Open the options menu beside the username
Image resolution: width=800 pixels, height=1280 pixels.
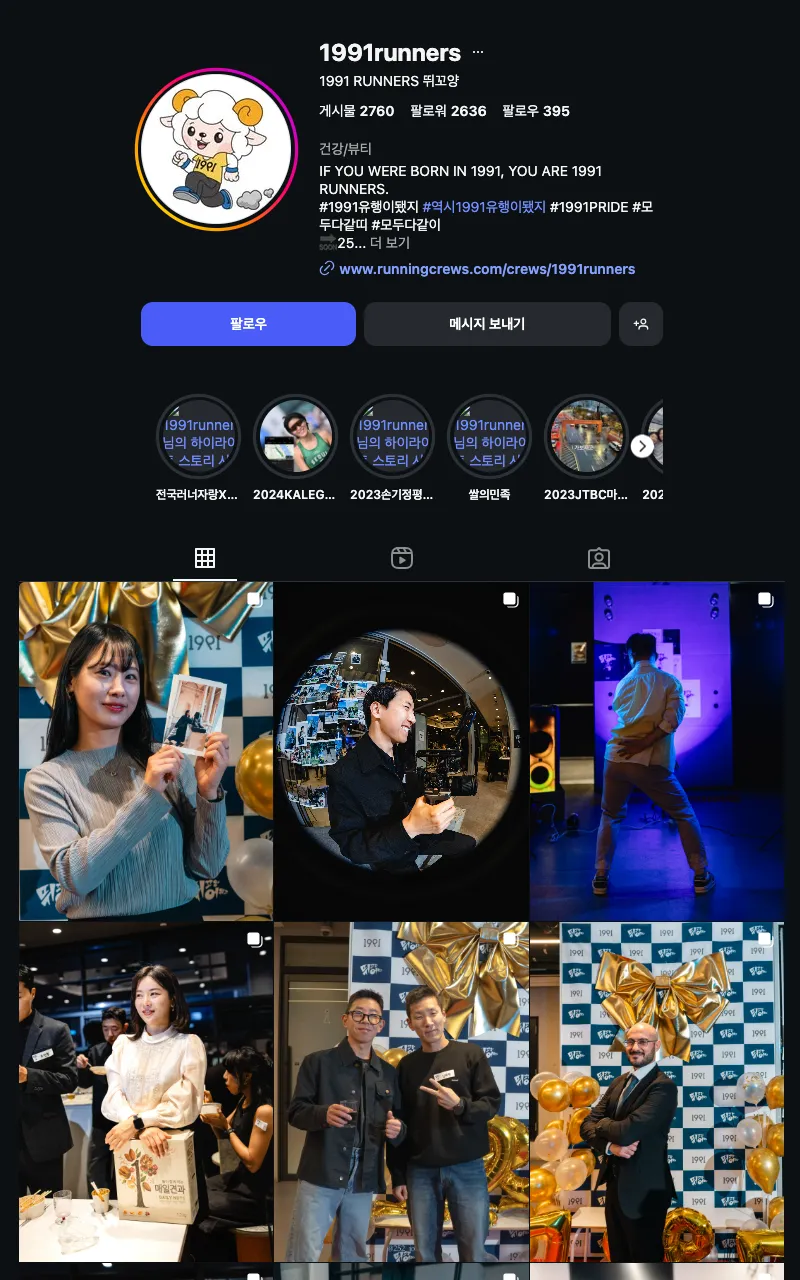click(477, 50)
